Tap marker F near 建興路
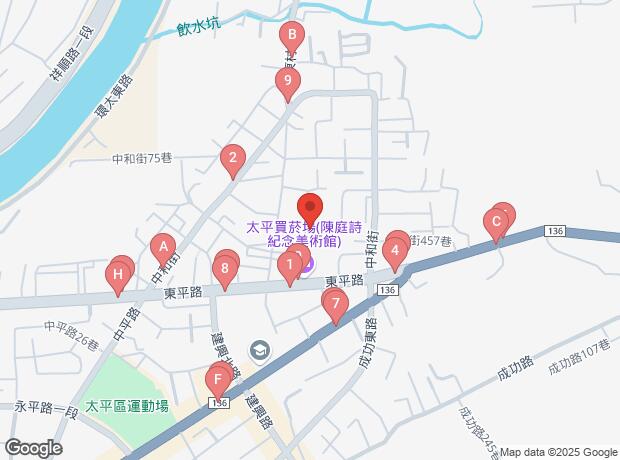 tap(218, 380)
